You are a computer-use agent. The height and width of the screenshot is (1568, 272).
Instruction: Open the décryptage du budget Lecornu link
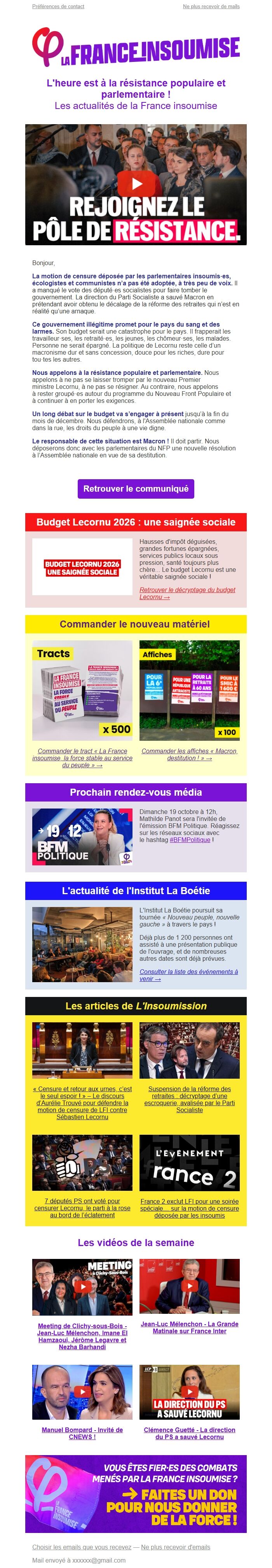pyautogui.click(x=187, y=594)
